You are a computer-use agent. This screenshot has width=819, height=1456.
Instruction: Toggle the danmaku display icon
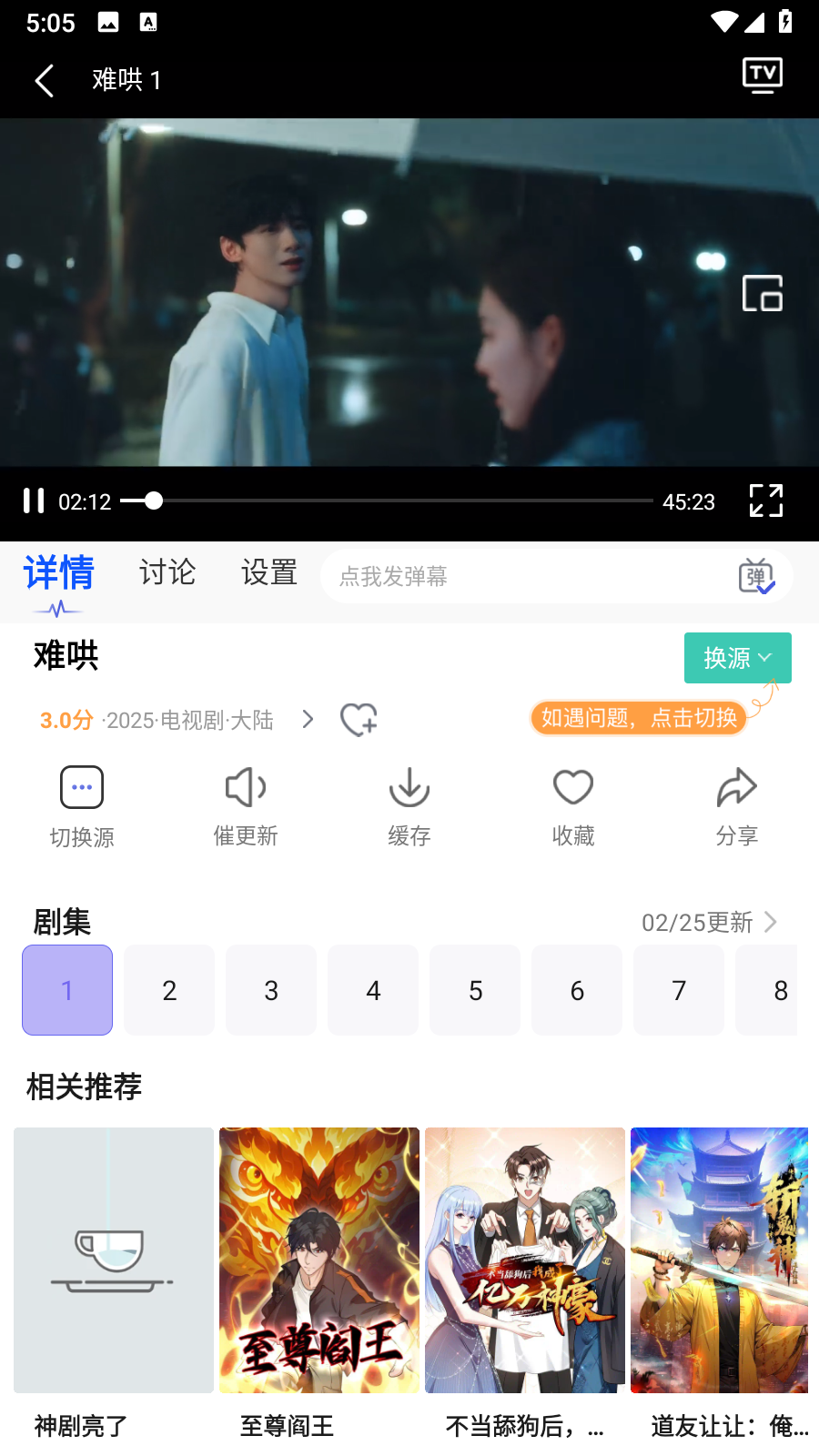[x=756, y=576]
